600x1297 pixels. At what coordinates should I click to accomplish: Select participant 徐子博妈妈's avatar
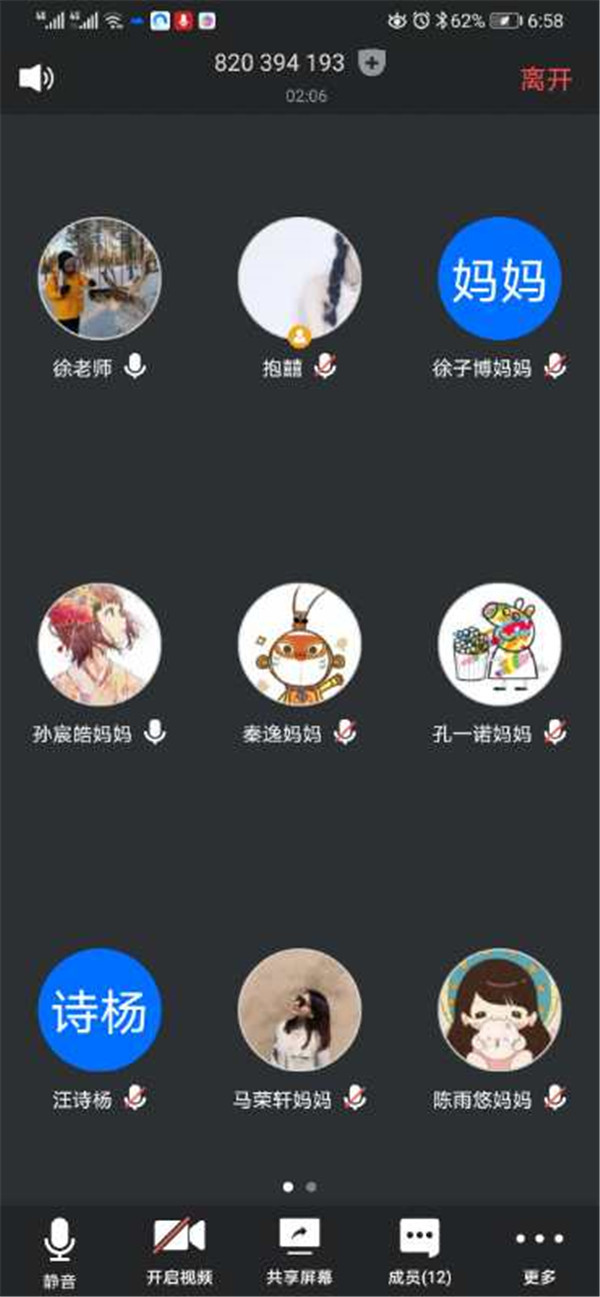pos(499,278)
